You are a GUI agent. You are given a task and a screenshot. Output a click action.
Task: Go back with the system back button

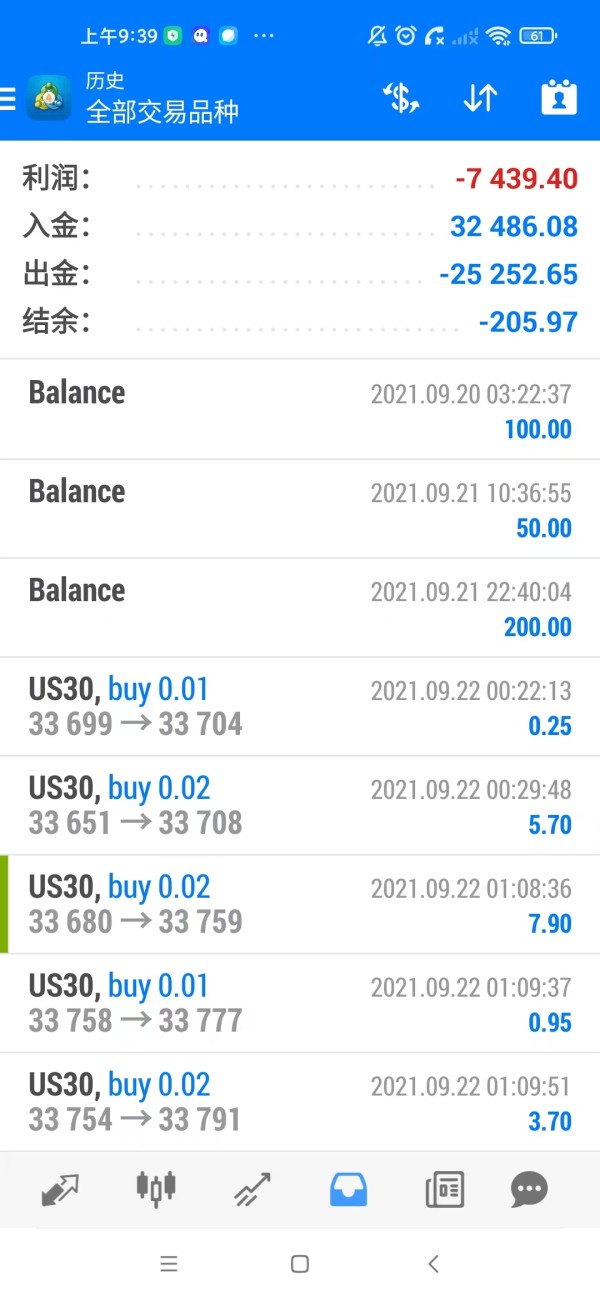433,1264
